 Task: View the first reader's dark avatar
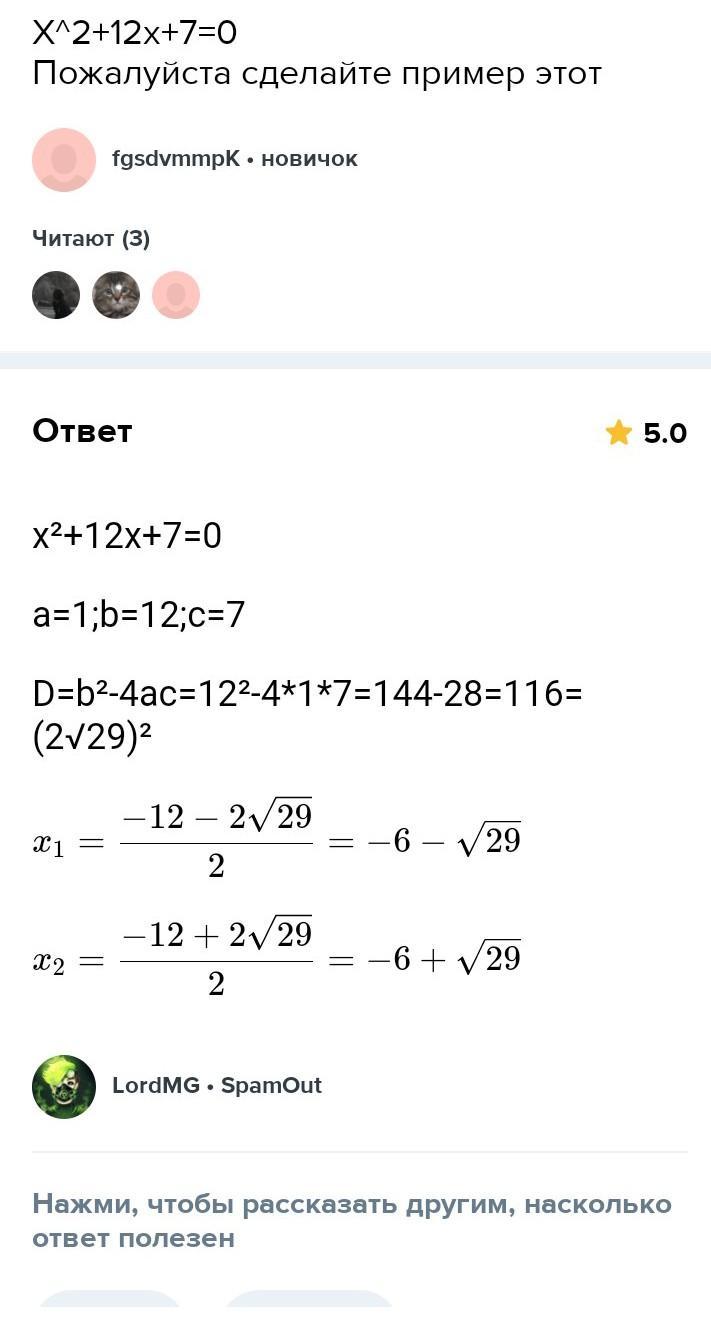(x=56, y=295)
